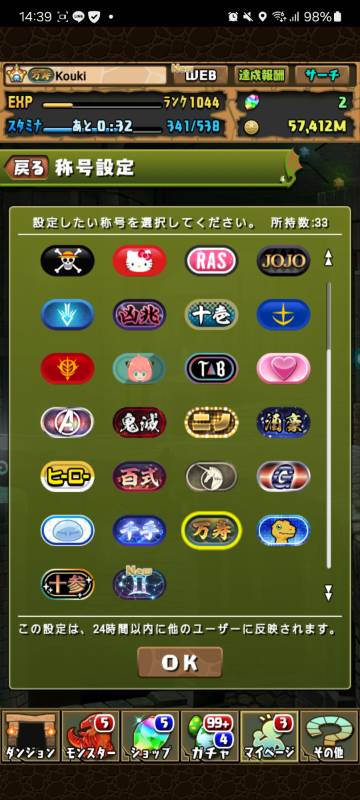Select the New constellation title badge
The width and height of the screenshot is (360, 800).
click(140, 583)
